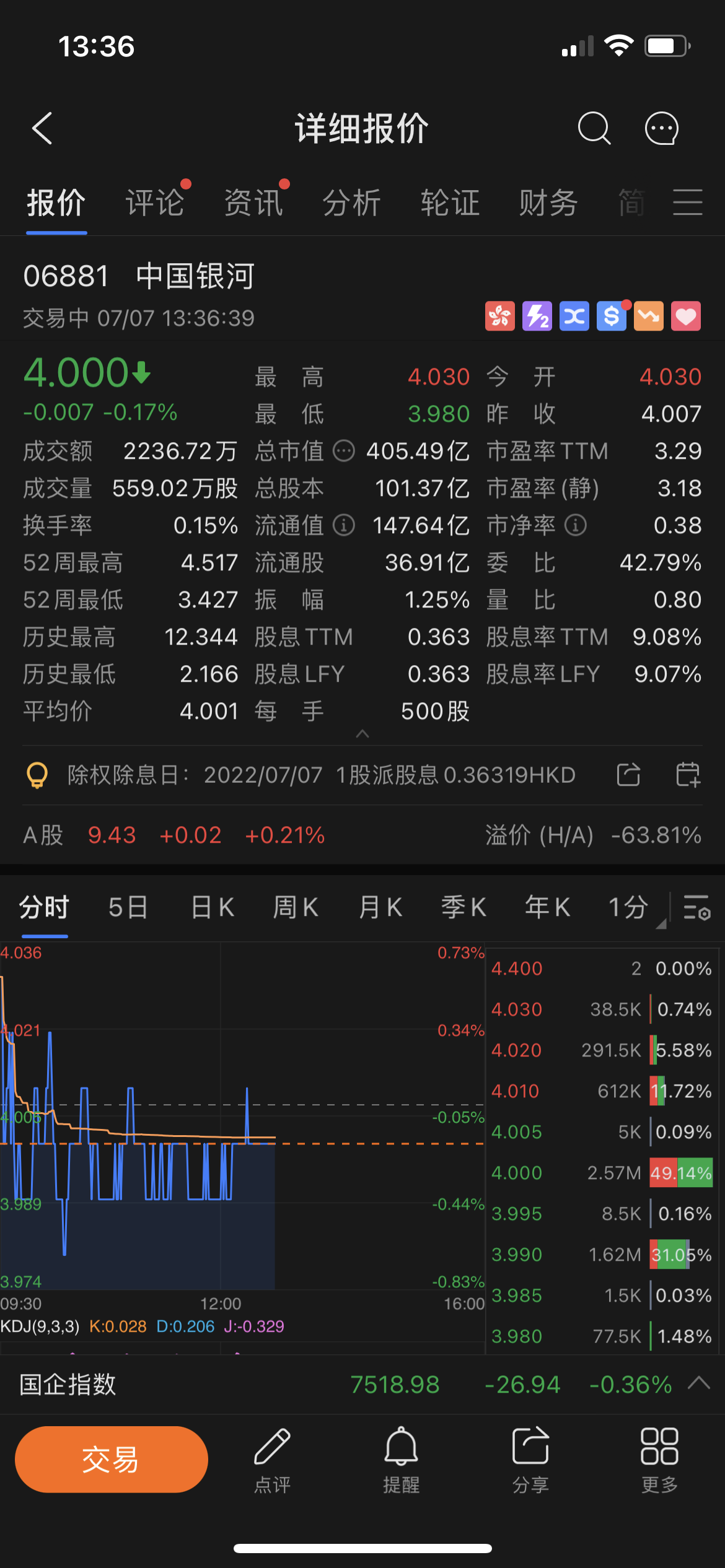Show the 日K chart
The width and height of the screenshot is (725, 1568).
point(213,908)
